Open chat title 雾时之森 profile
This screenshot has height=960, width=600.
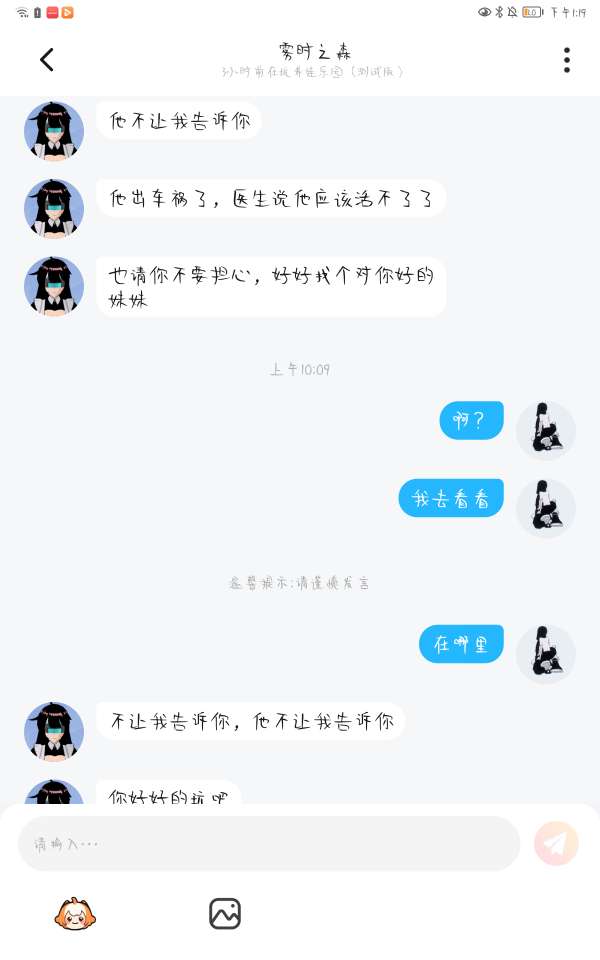point(315,51)
